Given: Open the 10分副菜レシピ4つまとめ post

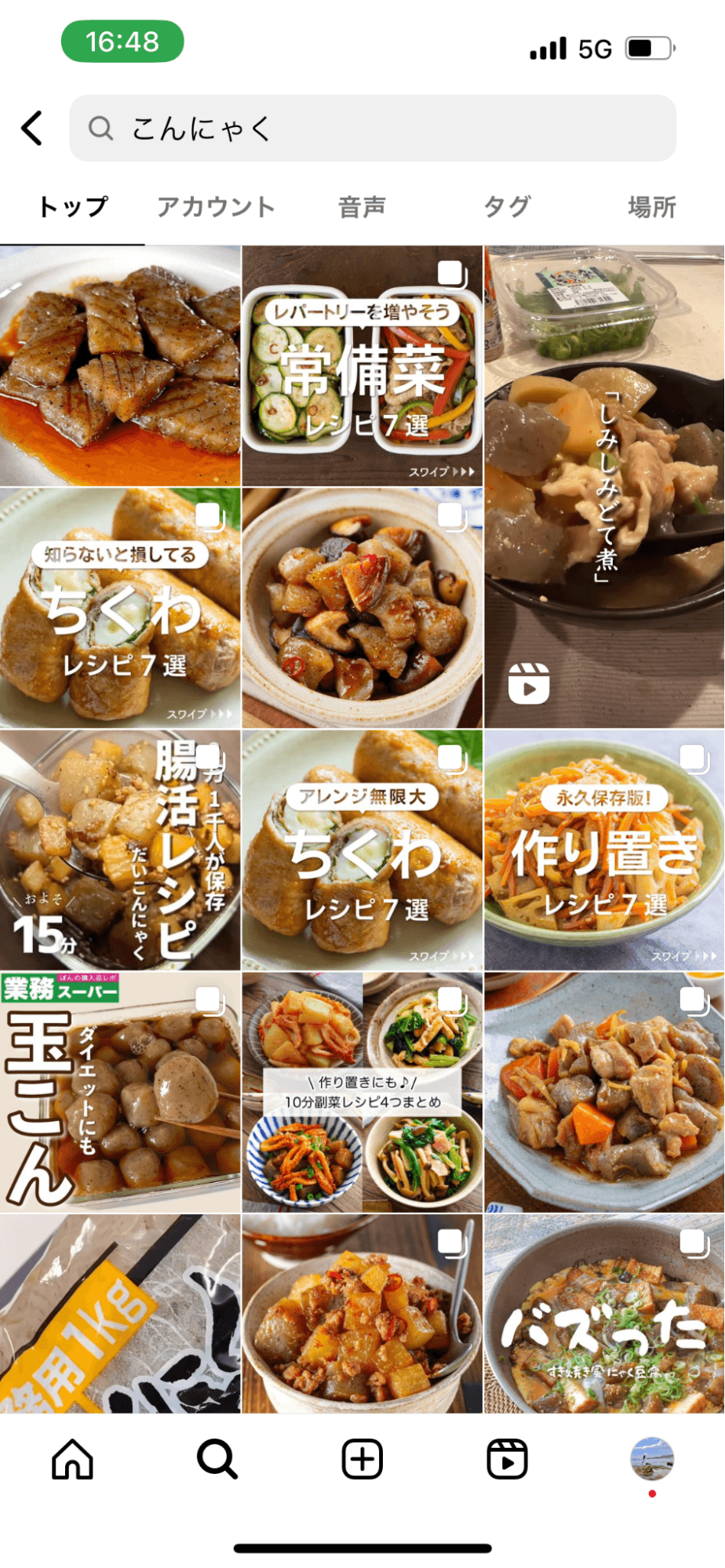Looking at the screenshot, I should [362, 1092].
